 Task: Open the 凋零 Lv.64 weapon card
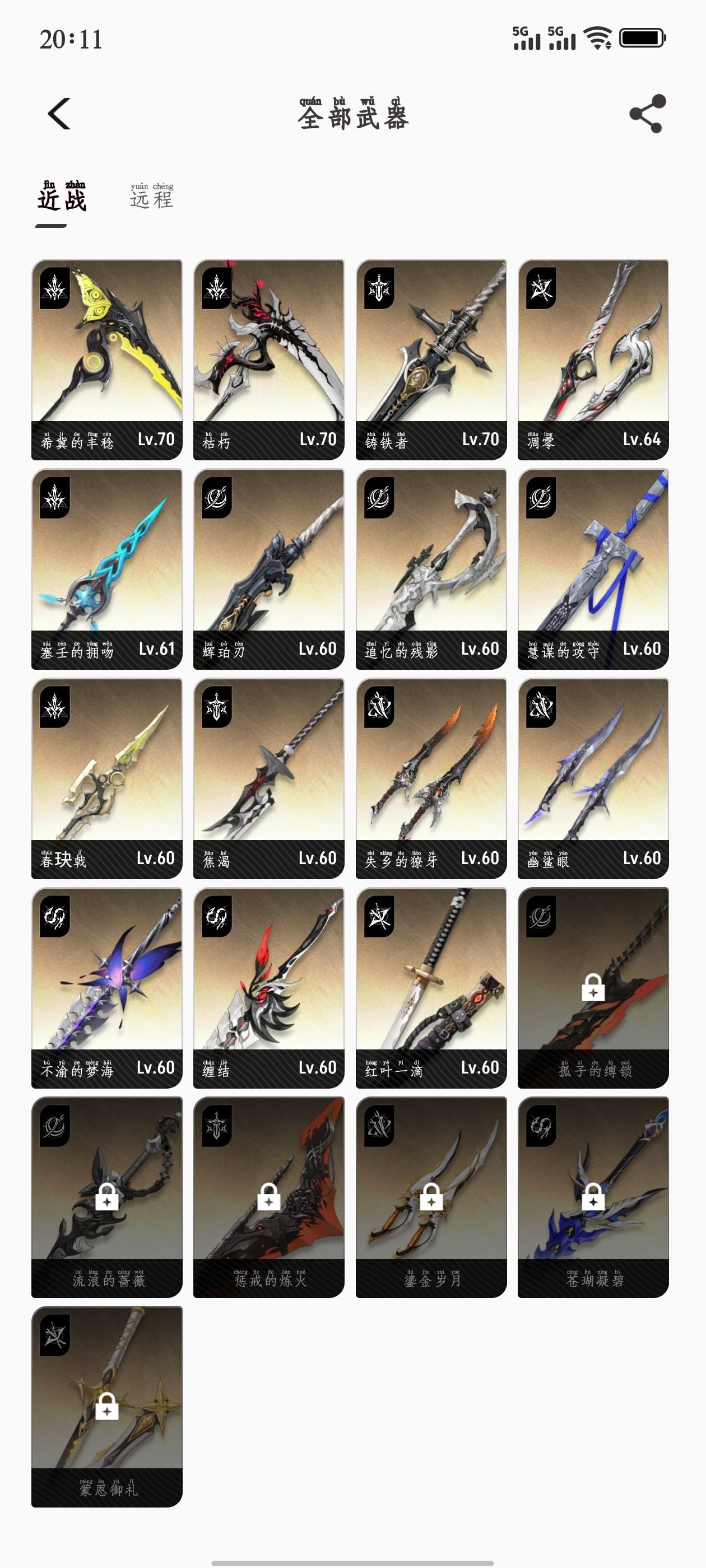click(x=593, y=359)
